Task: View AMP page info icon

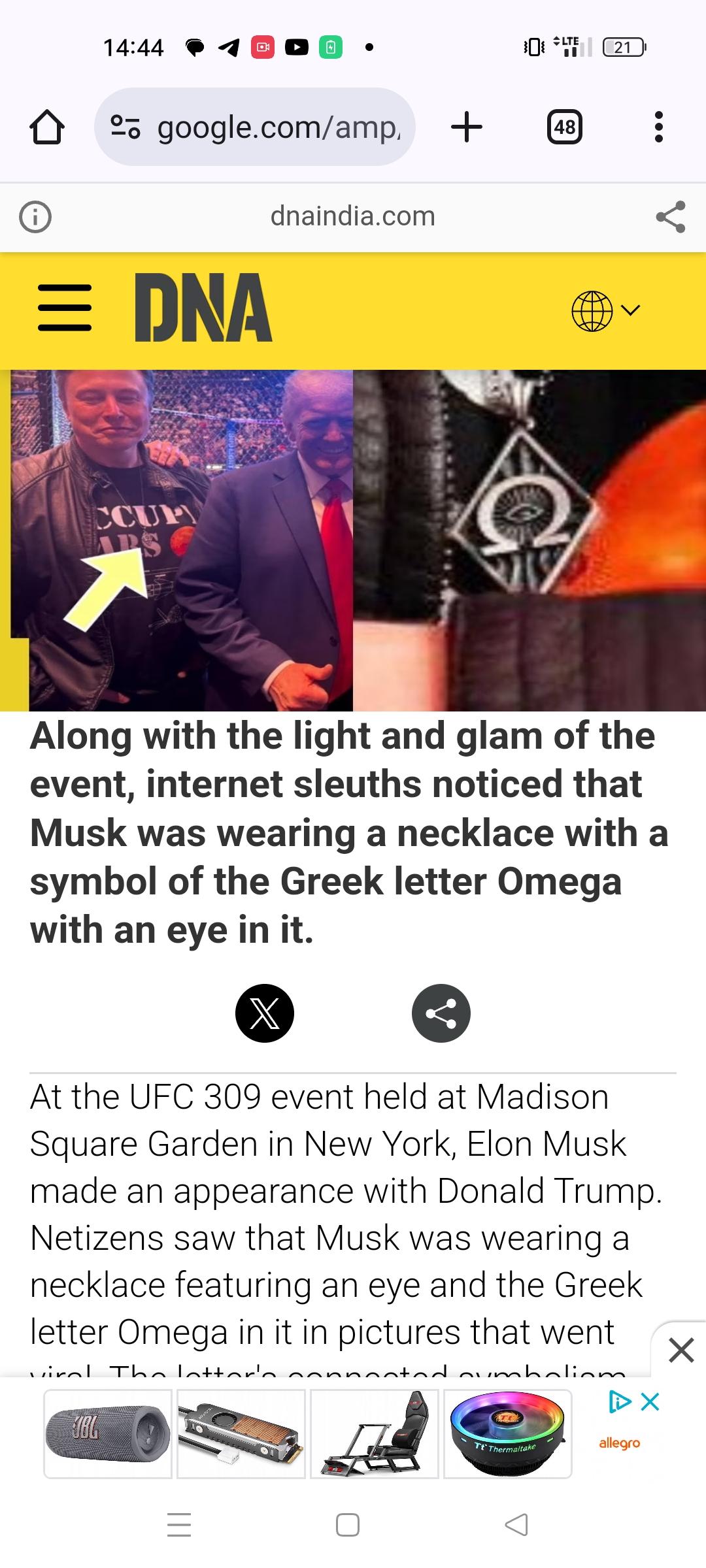Action: tap(35, 217)
